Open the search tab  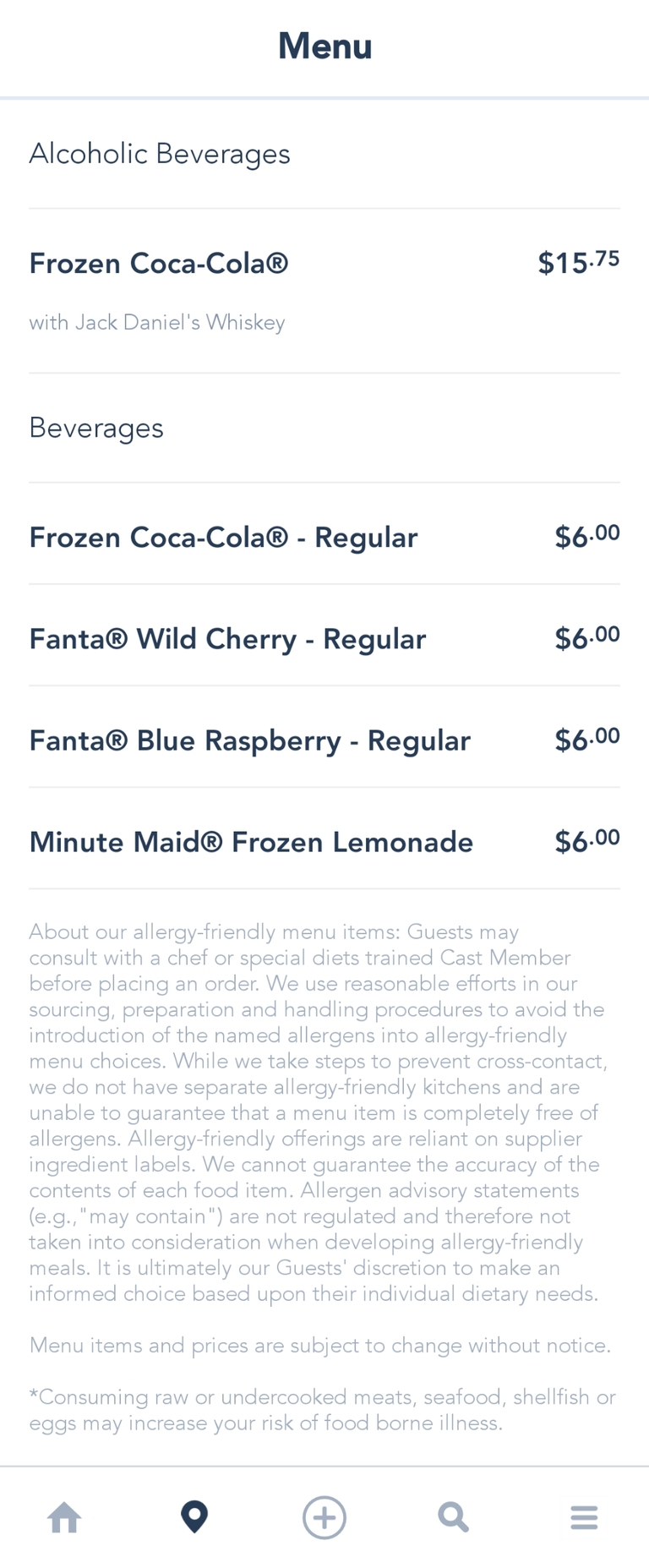[x=454, y=1517]
